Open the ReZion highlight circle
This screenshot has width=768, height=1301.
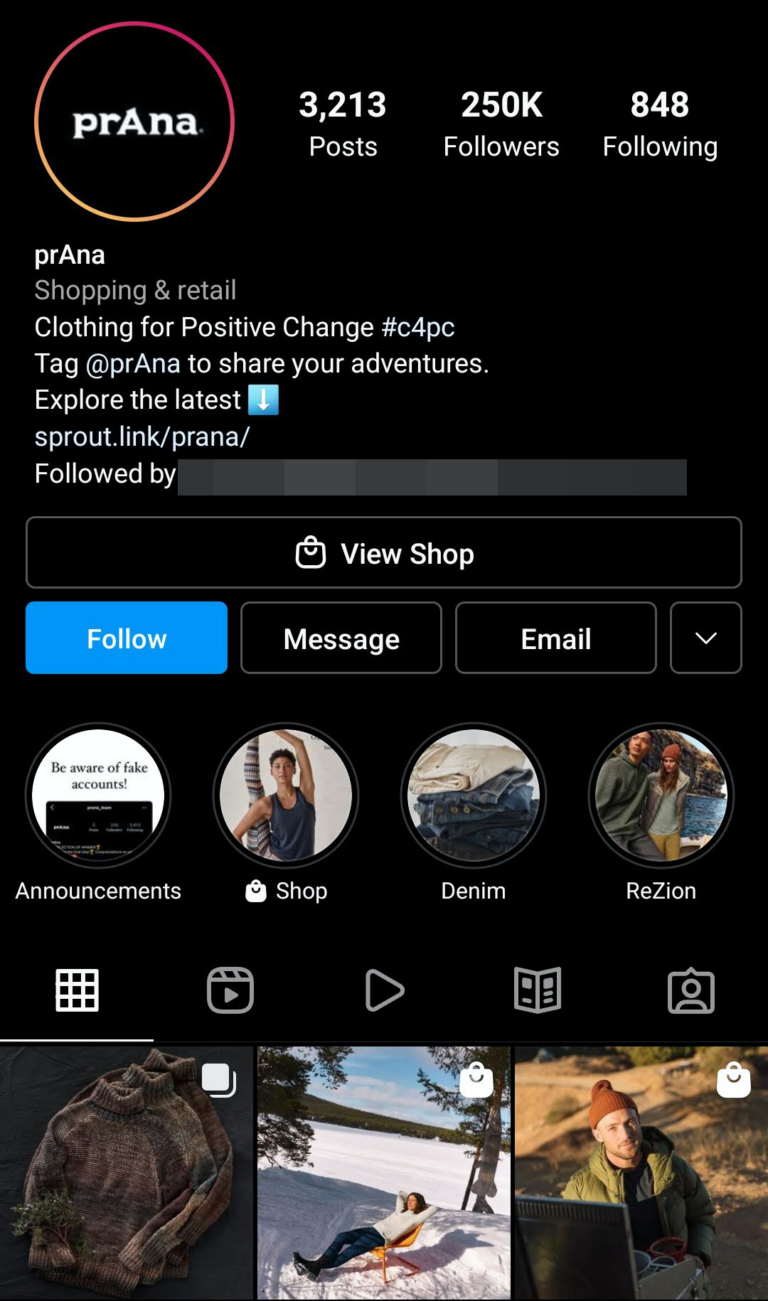[661, 794]
